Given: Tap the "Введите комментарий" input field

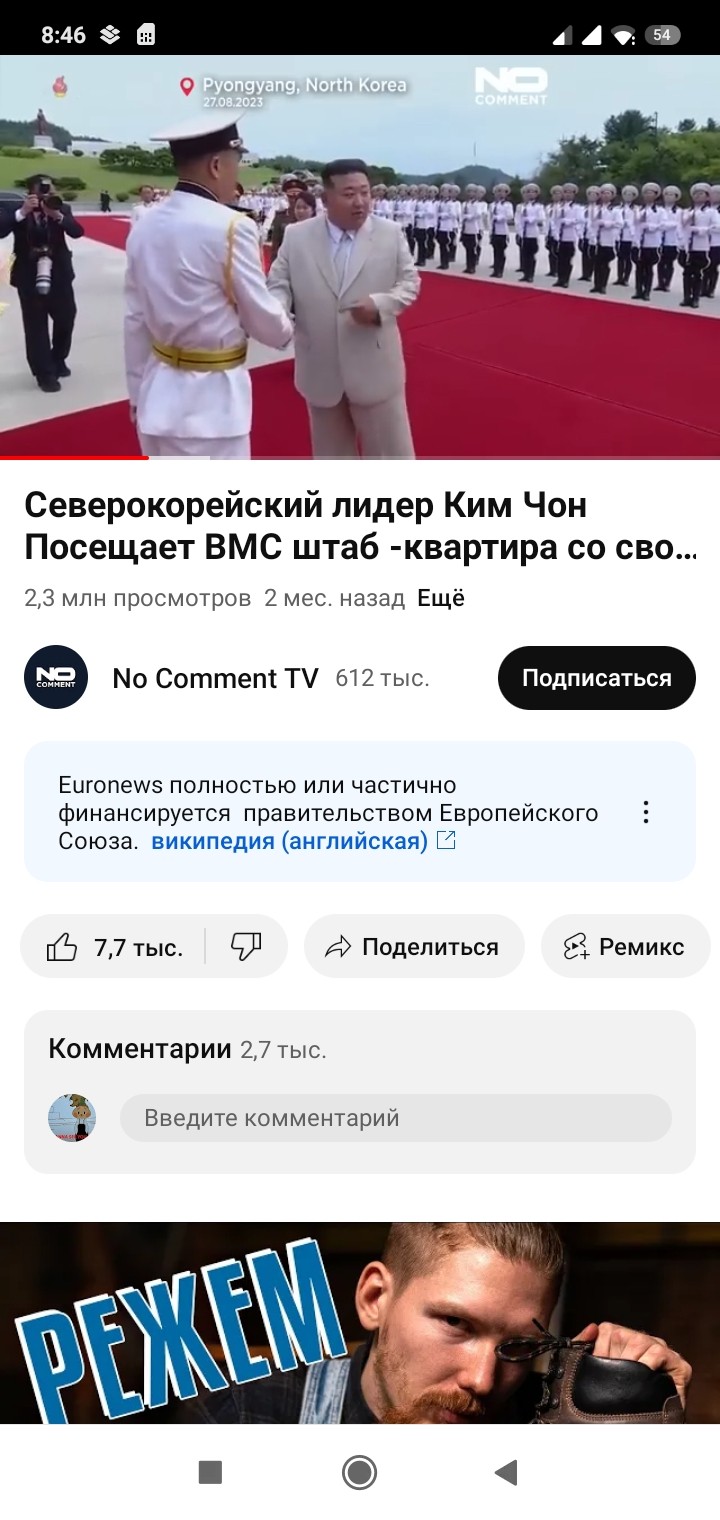Looking at the screenshot, I should coord(395,1118).
